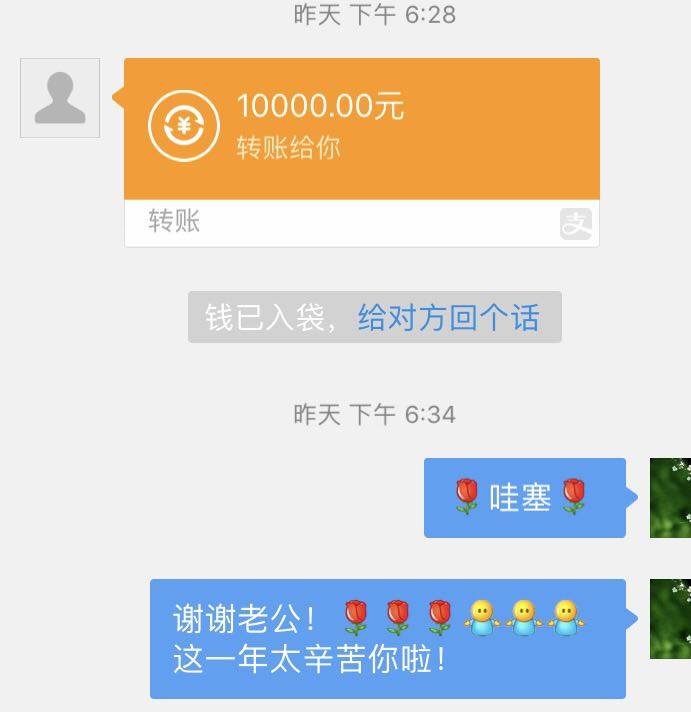Tap the 给对方回个话 link
This screenshot has width=691, height=712.
click(x=448, y=318)
